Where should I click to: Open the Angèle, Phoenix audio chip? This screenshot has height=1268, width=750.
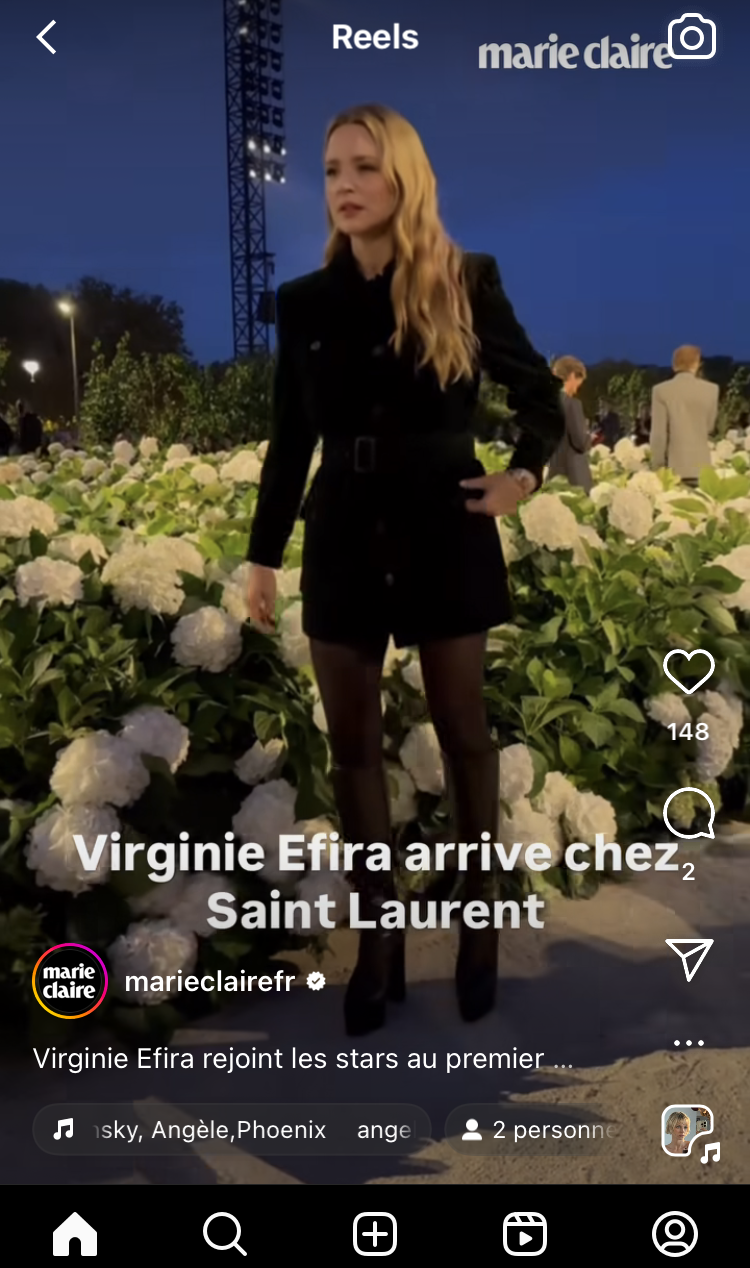[x=232, y=1130]
